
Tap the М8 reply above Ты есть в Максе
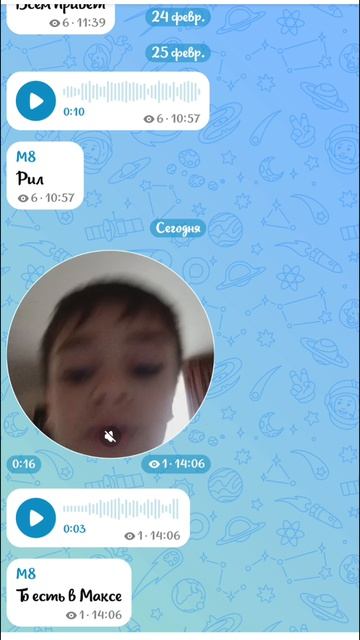click(x=26, y=574)
